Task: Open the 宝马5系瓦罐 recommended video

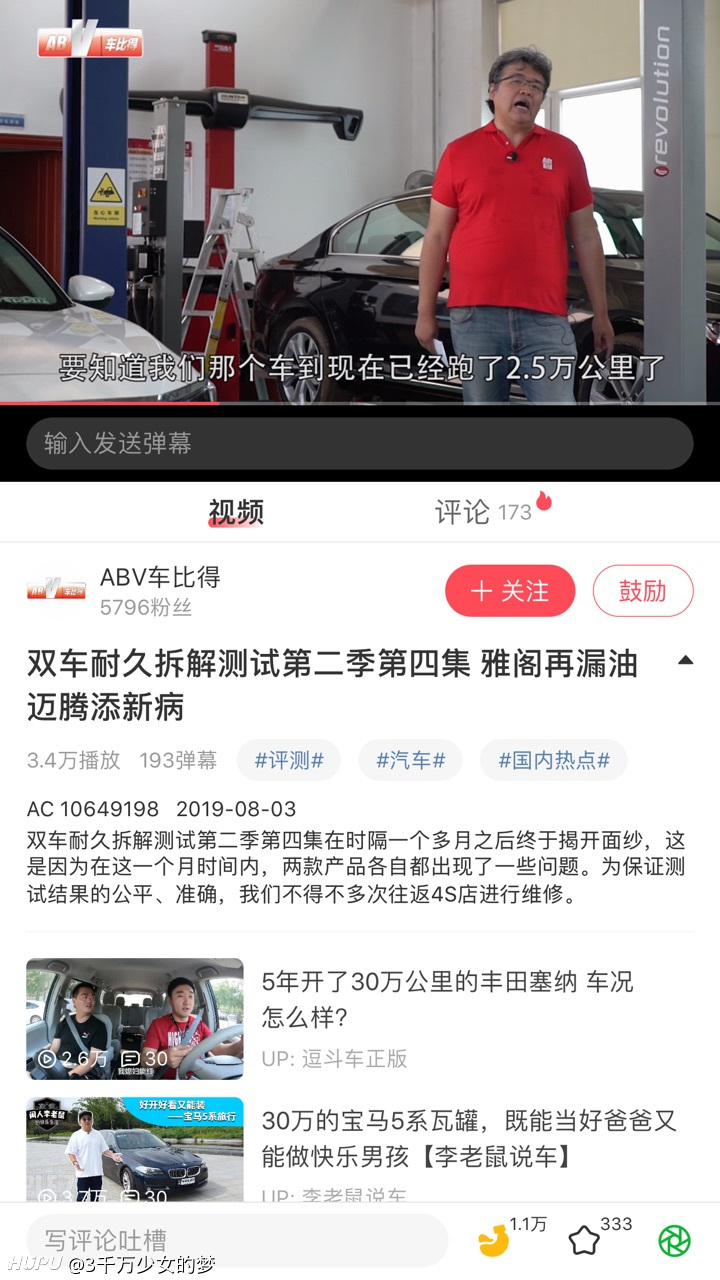Action: pyautogui.click(x=360, y=1150)
